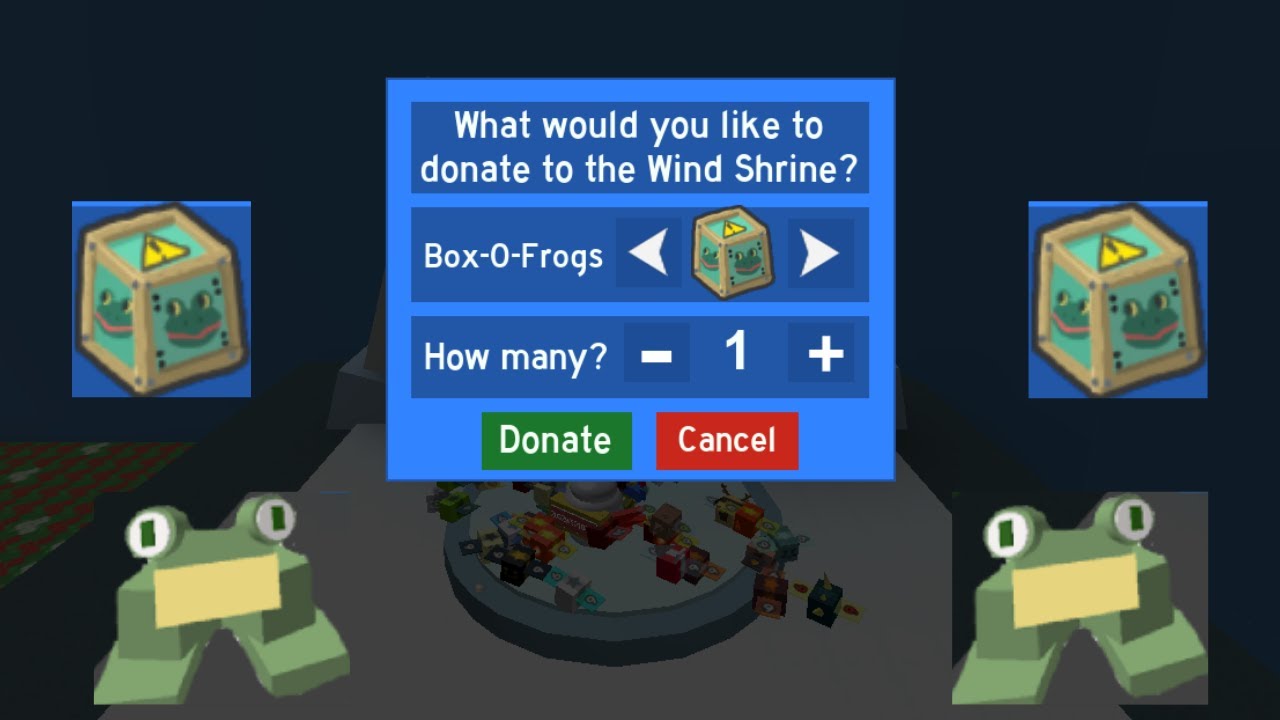Increase the donation quantity with plus
Viewport: 1280px width, 720px height.
tap(822, 353)
